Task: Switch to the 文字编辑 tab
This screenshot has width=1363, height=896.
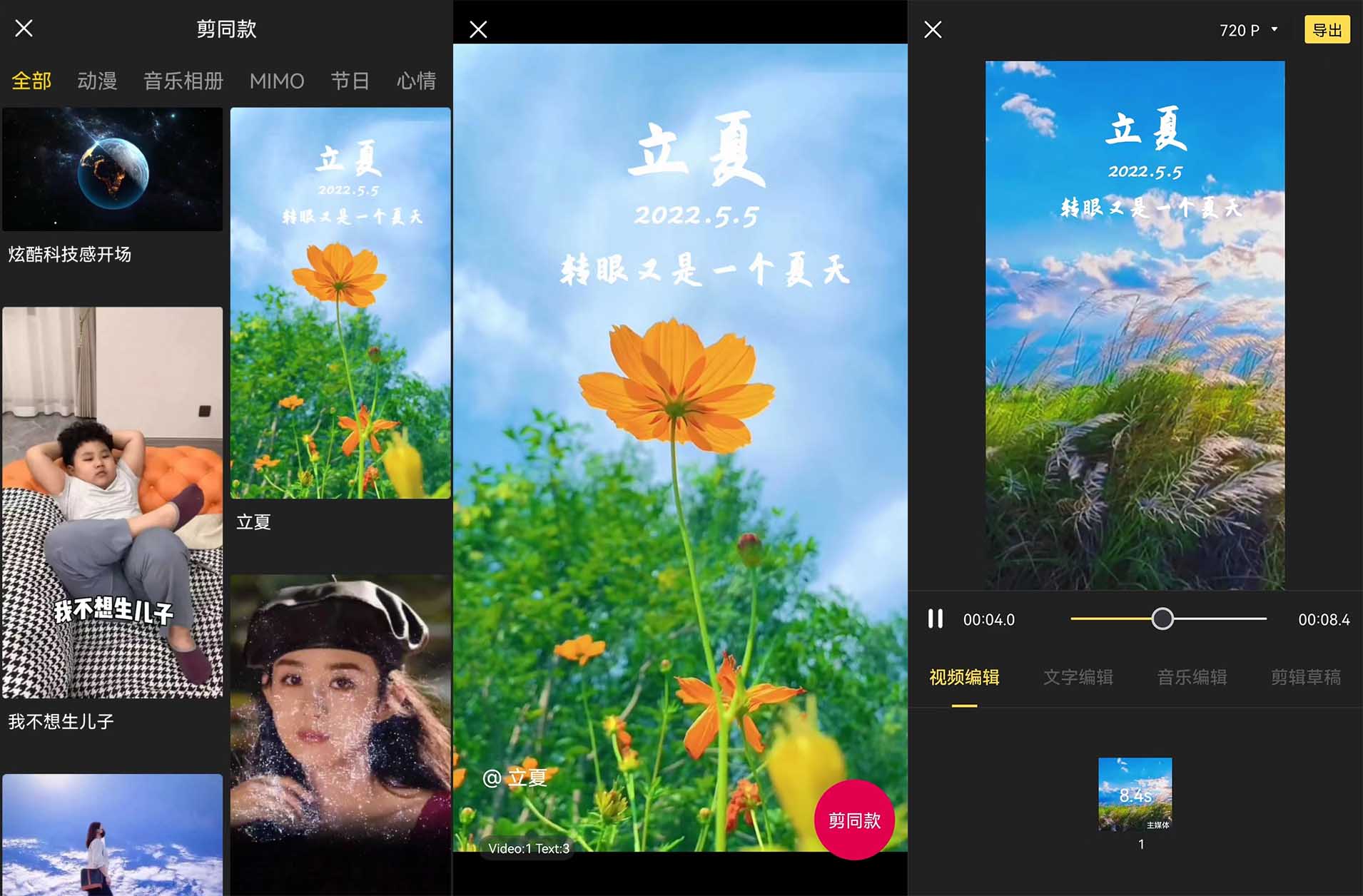Action: coord(1078,677)
